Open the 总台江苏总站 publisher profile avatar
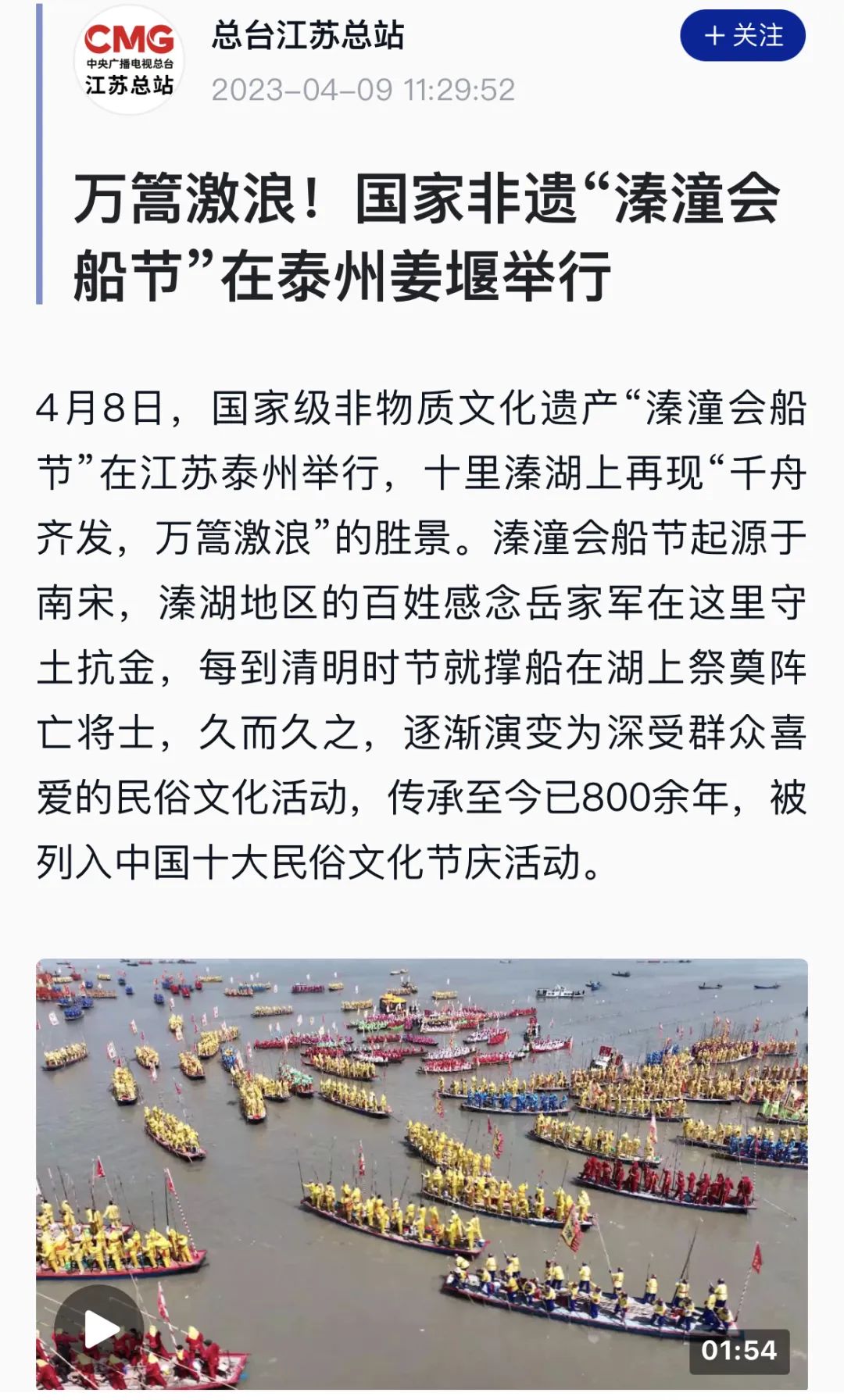The height and width of the screenshot is (1400, 844). (x=129, y=60)
